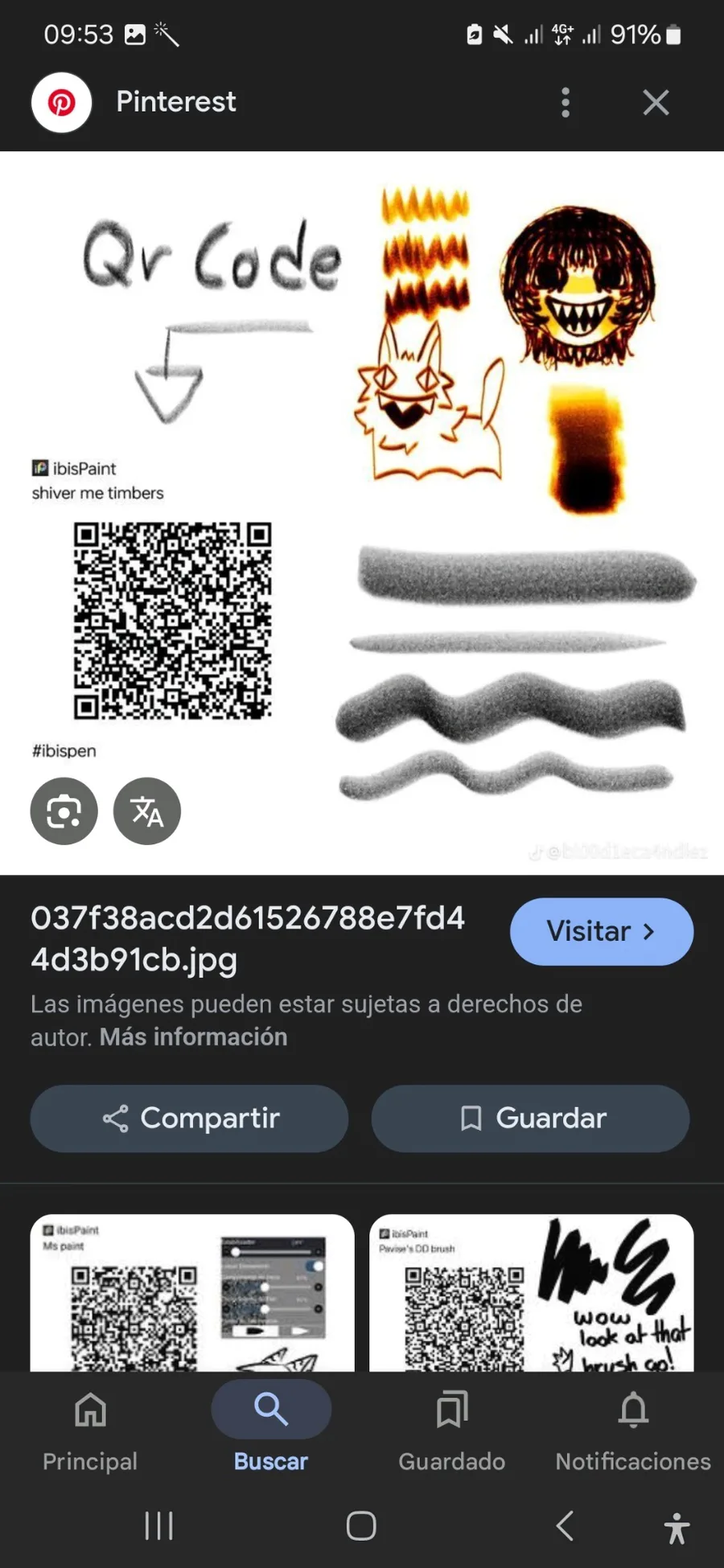
Task: Save the image with Guardar
Action: (530, 1118)
